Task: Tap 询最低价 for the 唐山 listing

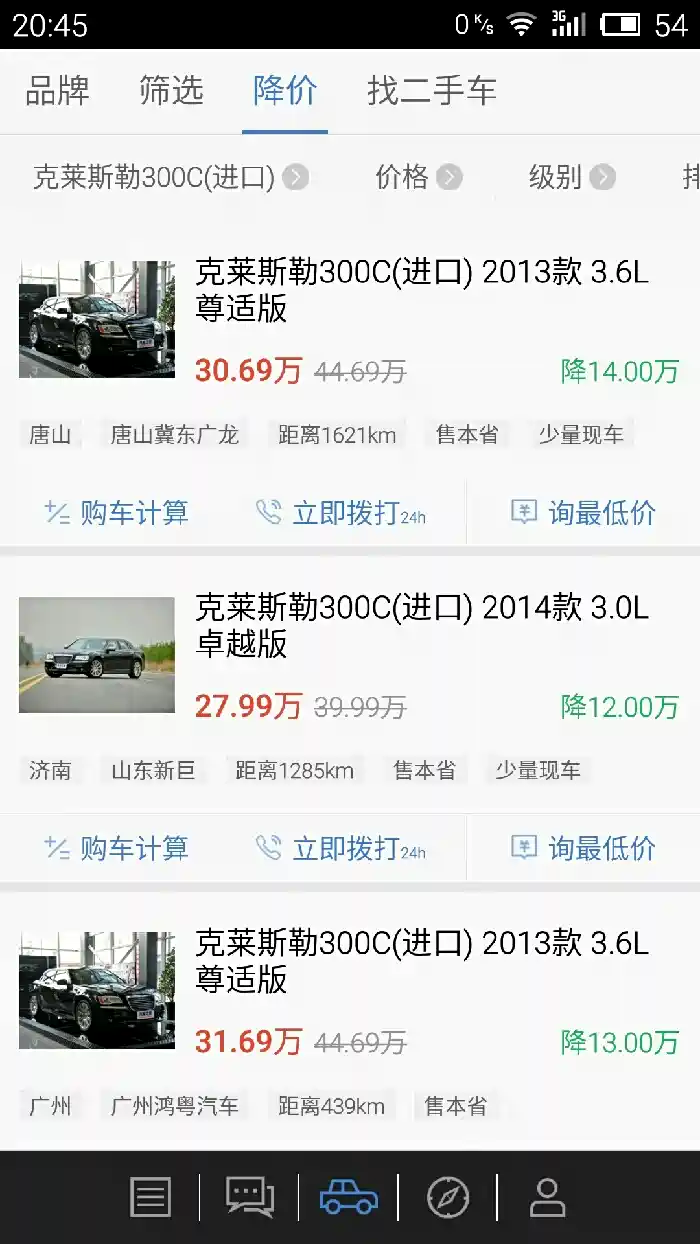Action: [x=583, y=513]
